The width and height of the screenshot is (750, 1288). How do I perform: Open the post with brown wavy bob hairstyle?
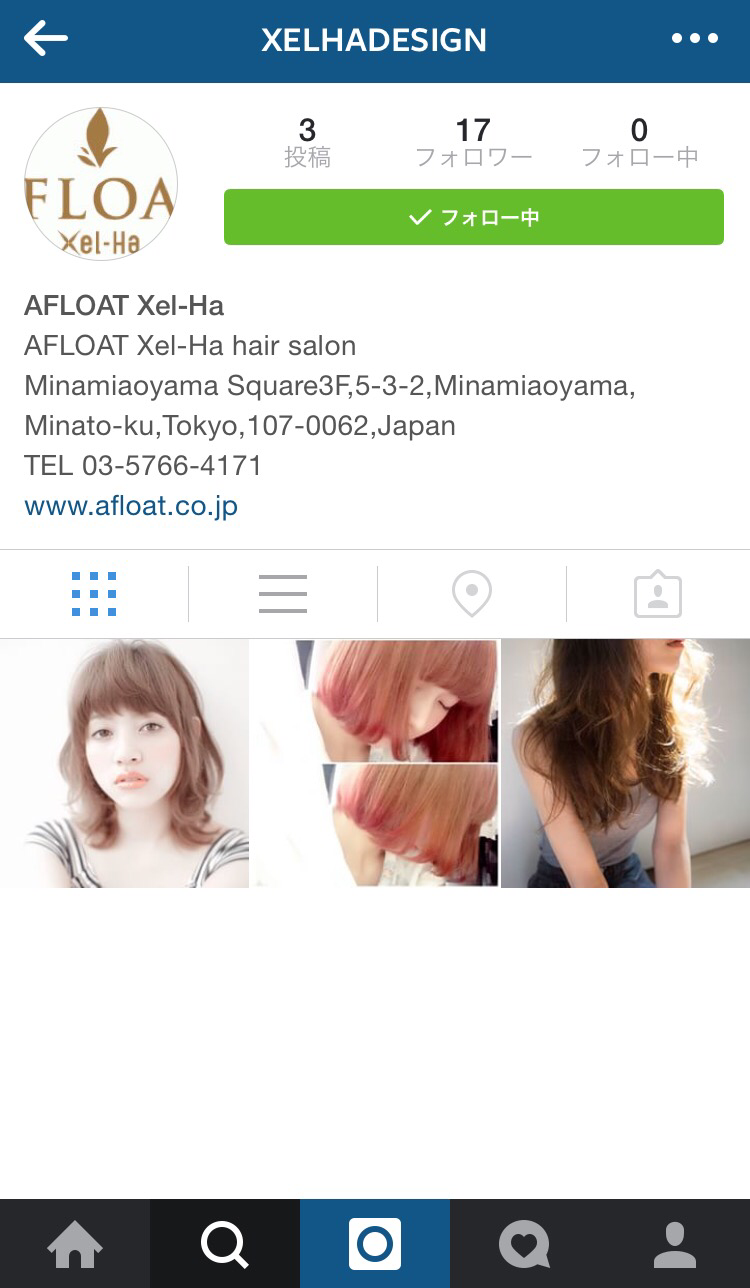click(x=124, y=763)
